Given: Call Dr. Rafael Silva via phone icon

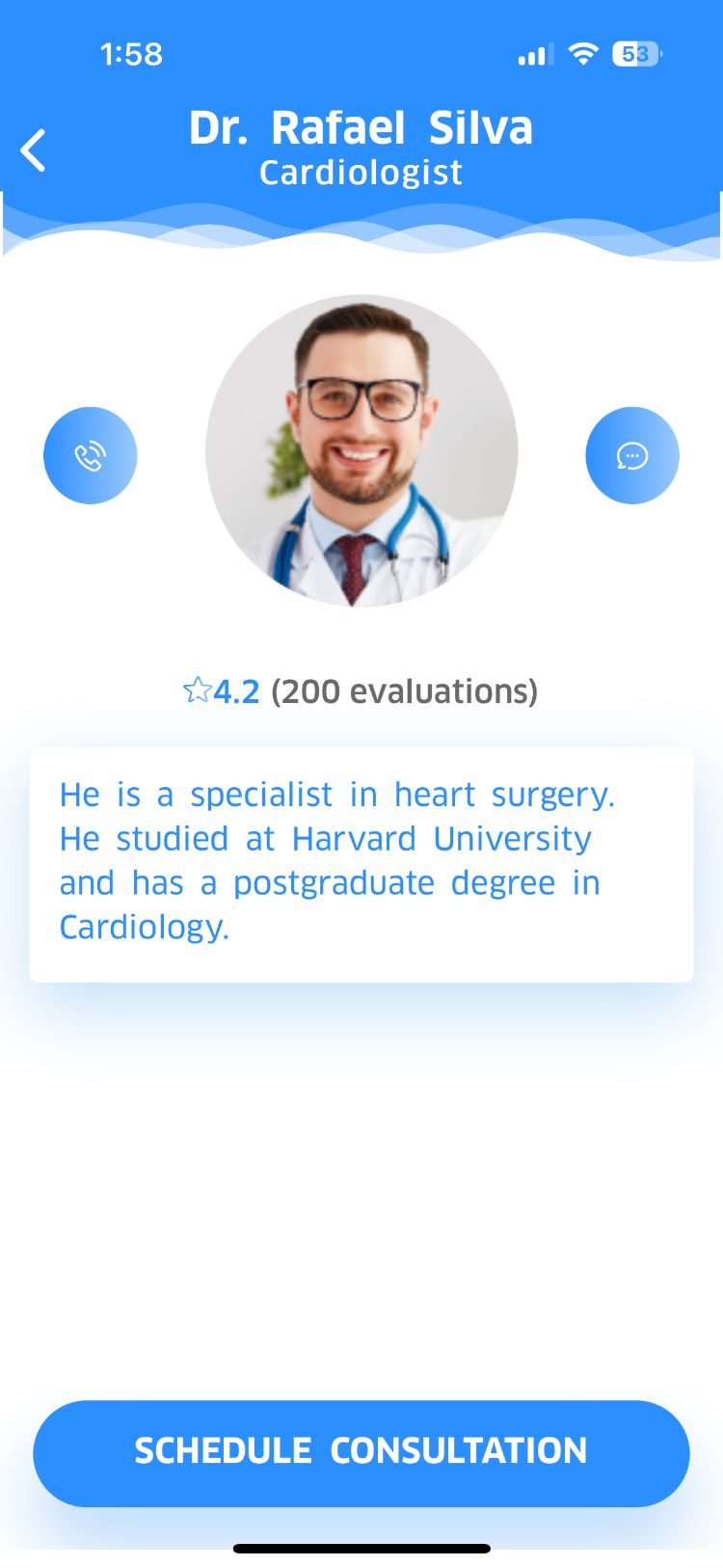Looking at the screenshot, I should (x=91, y=455).
